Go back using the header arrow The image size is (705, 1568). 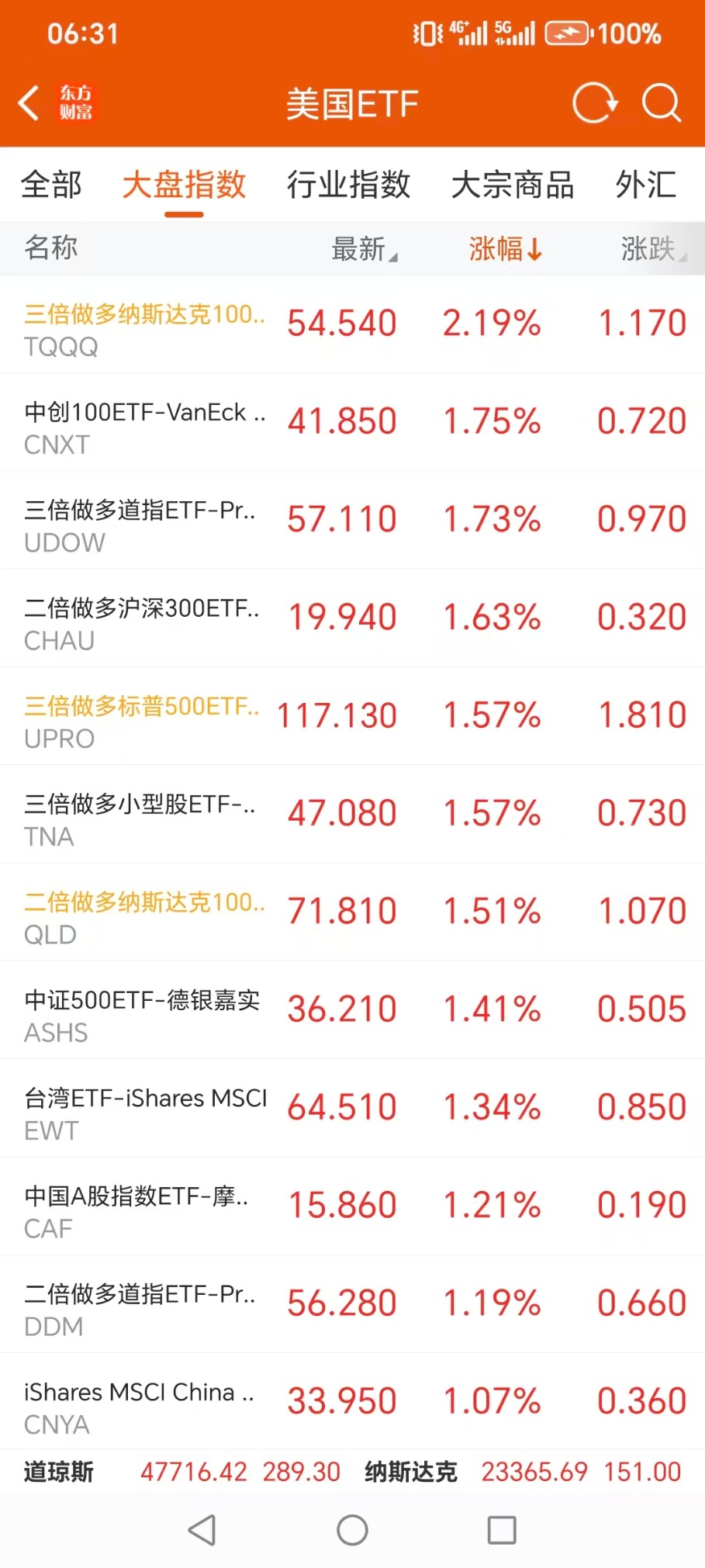point(29,103)
